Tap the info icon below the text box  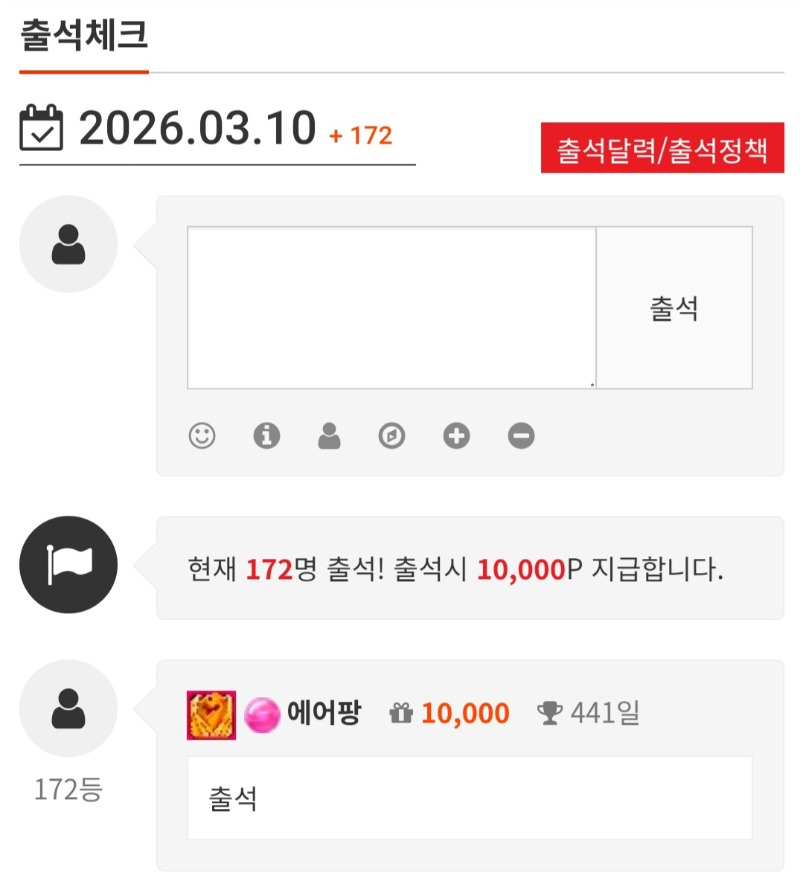coord(266,436)
